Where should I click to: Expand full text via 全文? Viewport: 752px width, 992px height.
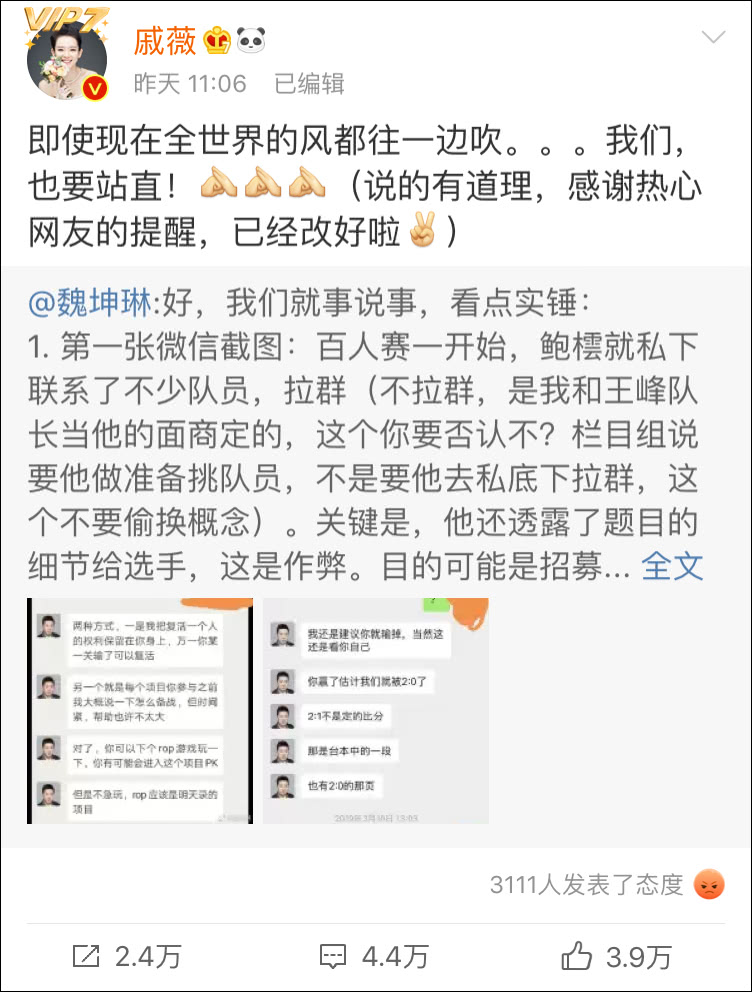[x=672, y=566]
